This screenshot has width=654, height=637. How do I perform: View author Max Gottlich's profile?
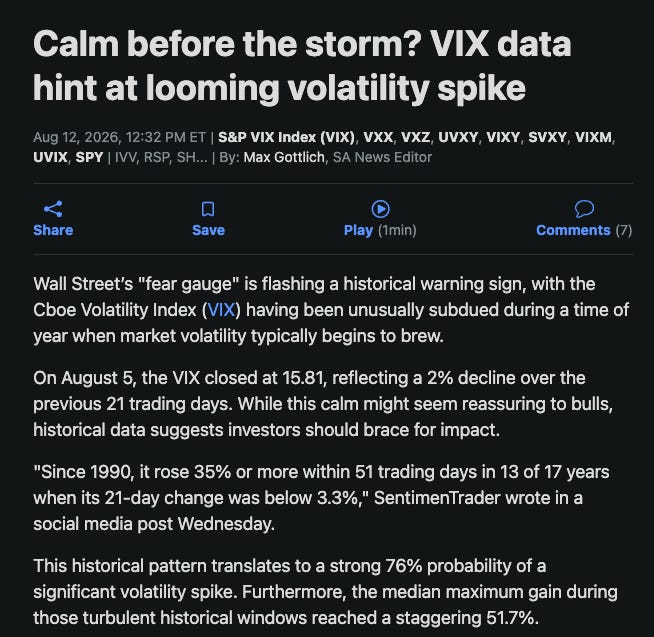(284, 157)
